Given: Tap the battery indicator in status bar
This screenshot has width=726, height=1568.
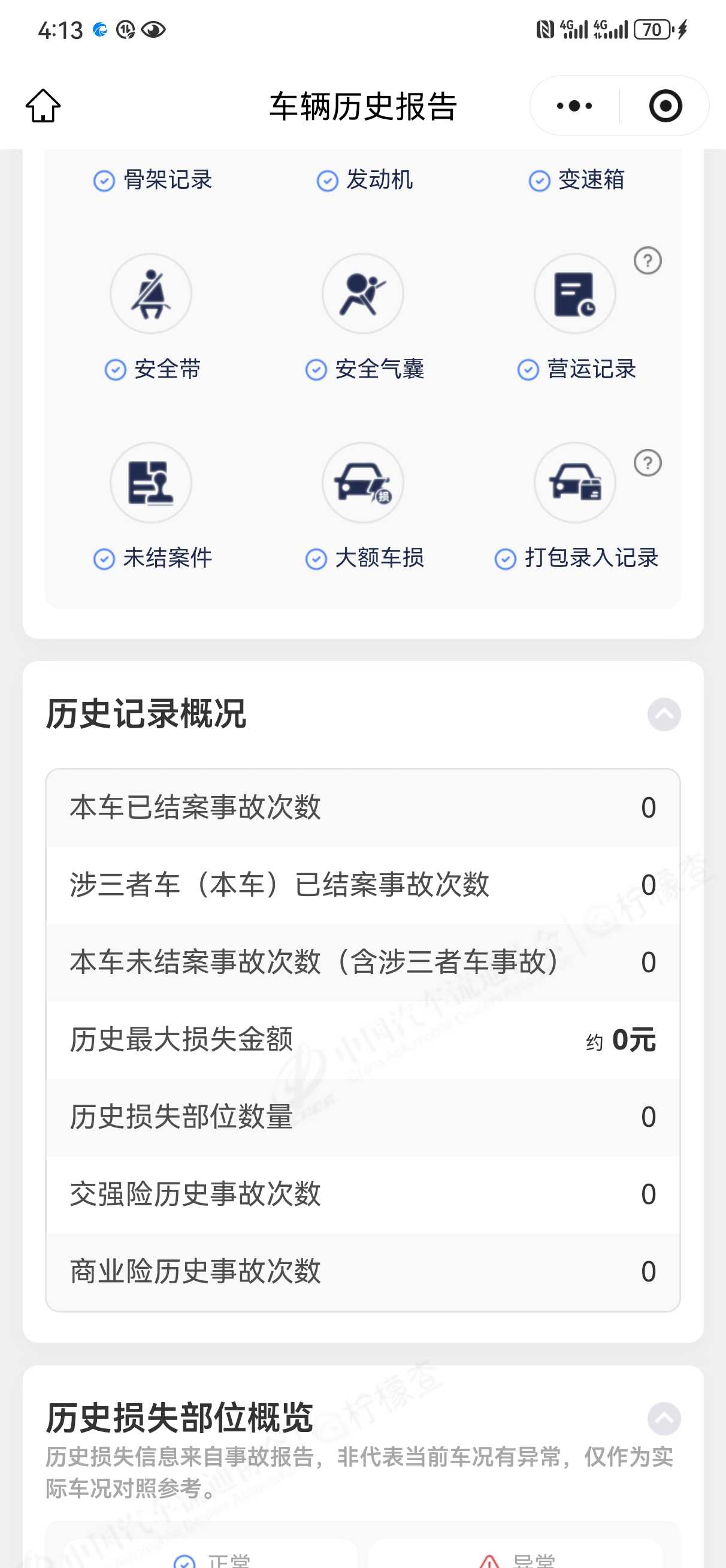Looking at the screenshot, I should [651, 29].
